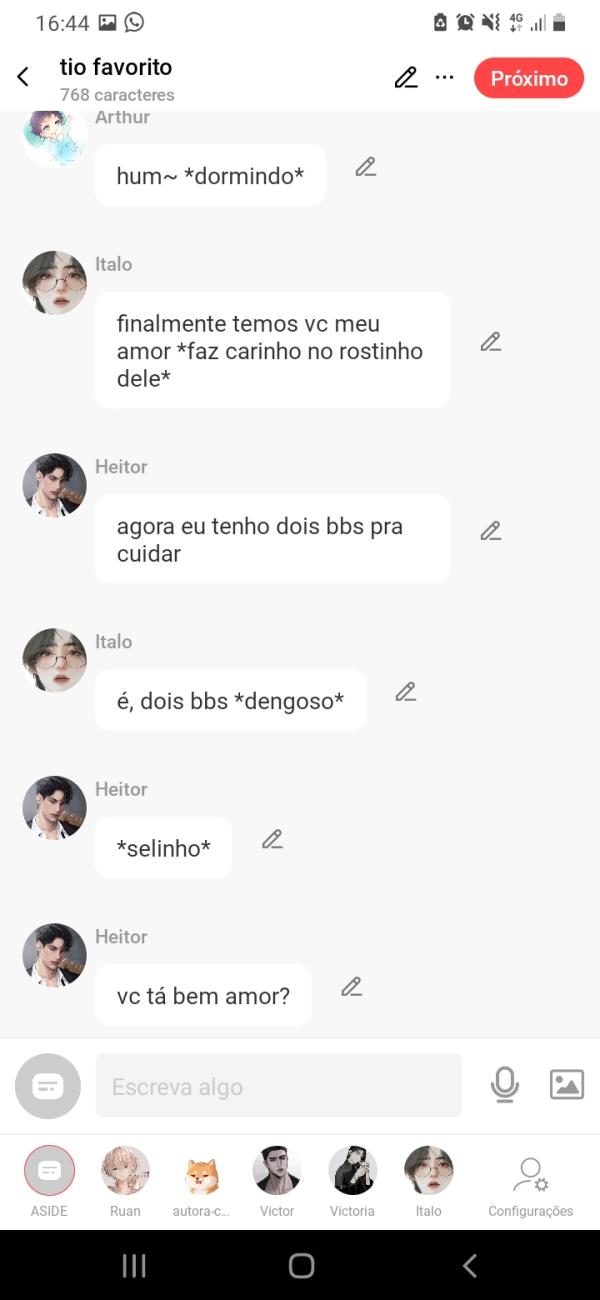600x1300 pixels.
Task: Open the three-dot overflow menu
Action: [x=445, y=78]
